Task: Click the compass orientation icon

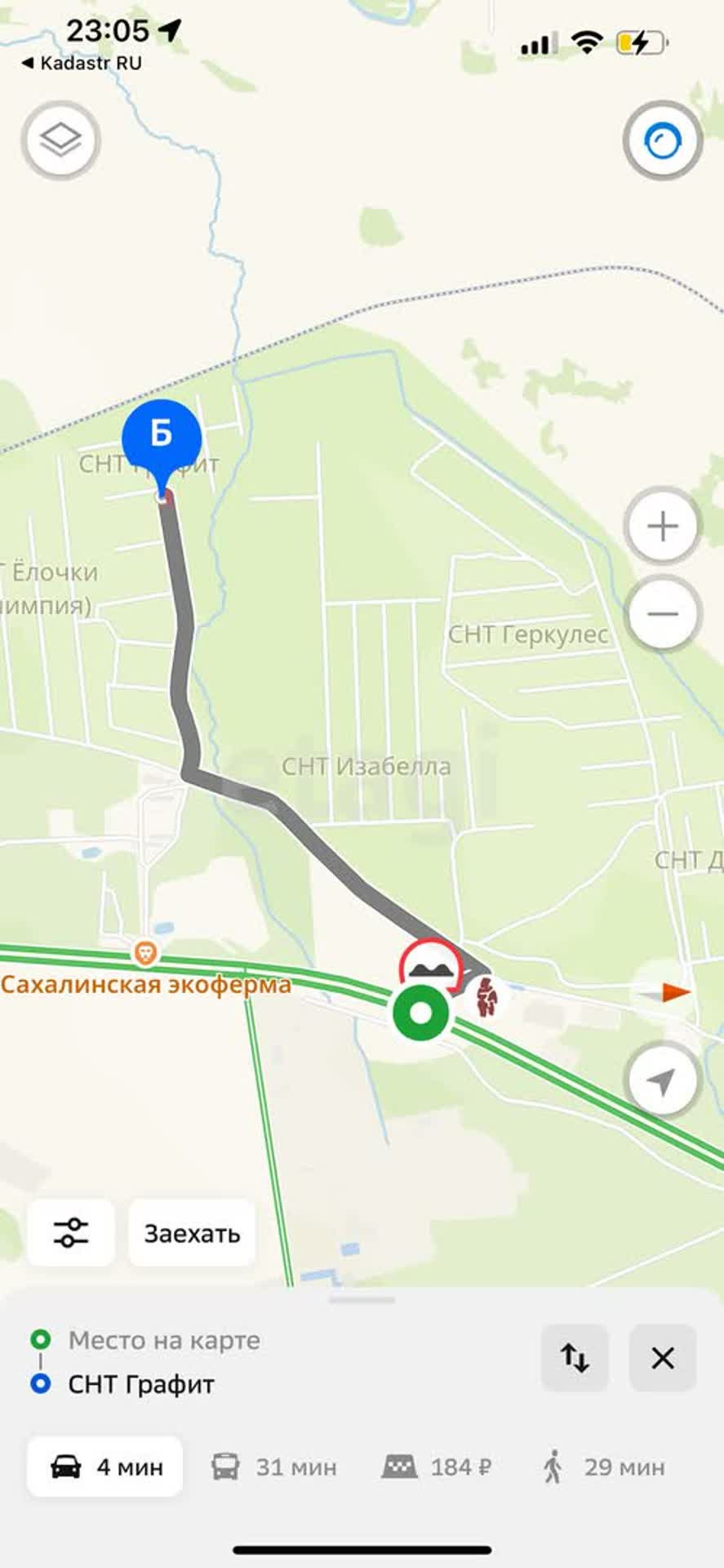Action: [661, 140]
